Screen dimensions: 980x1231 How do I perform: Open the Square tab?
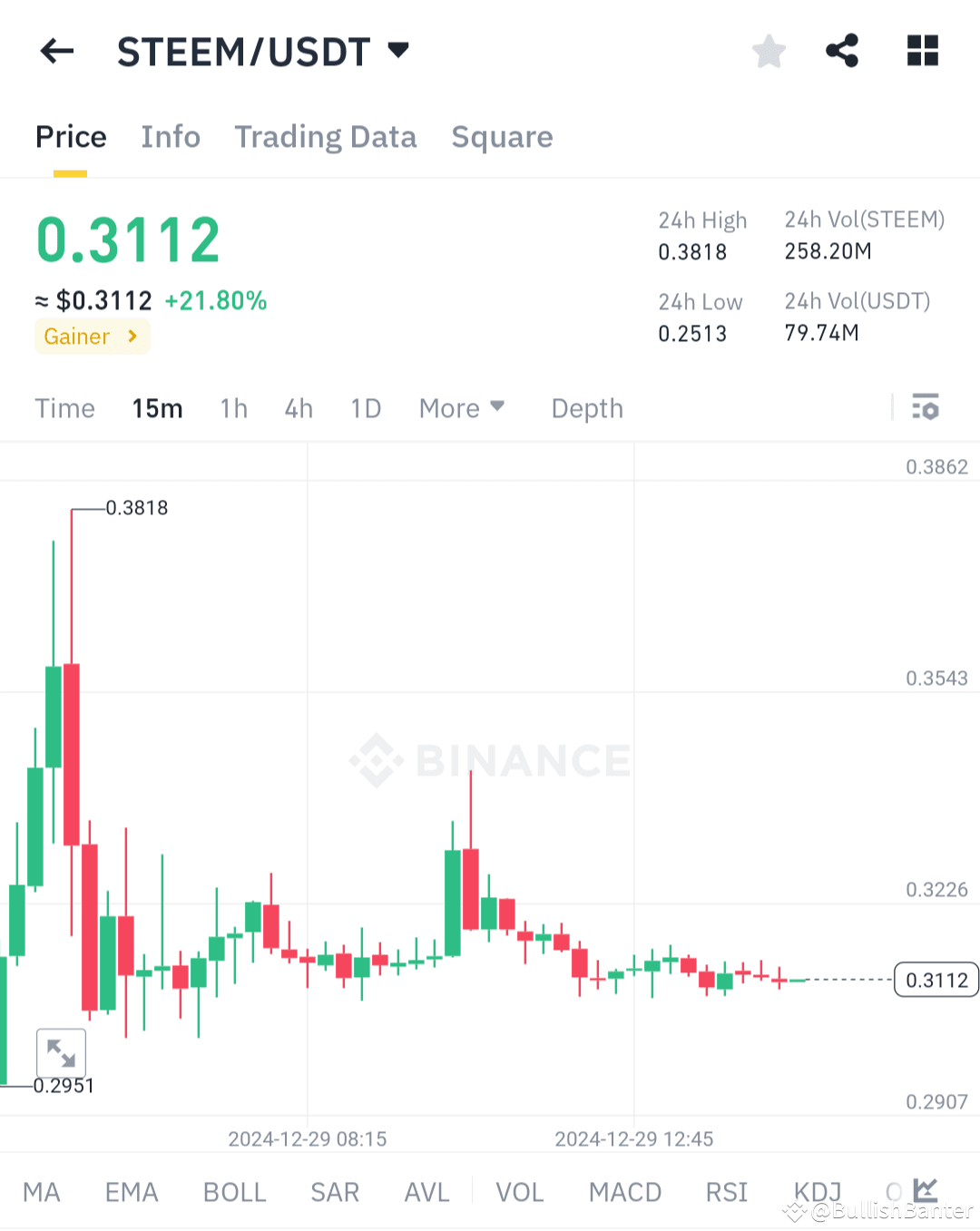point(502,137)
